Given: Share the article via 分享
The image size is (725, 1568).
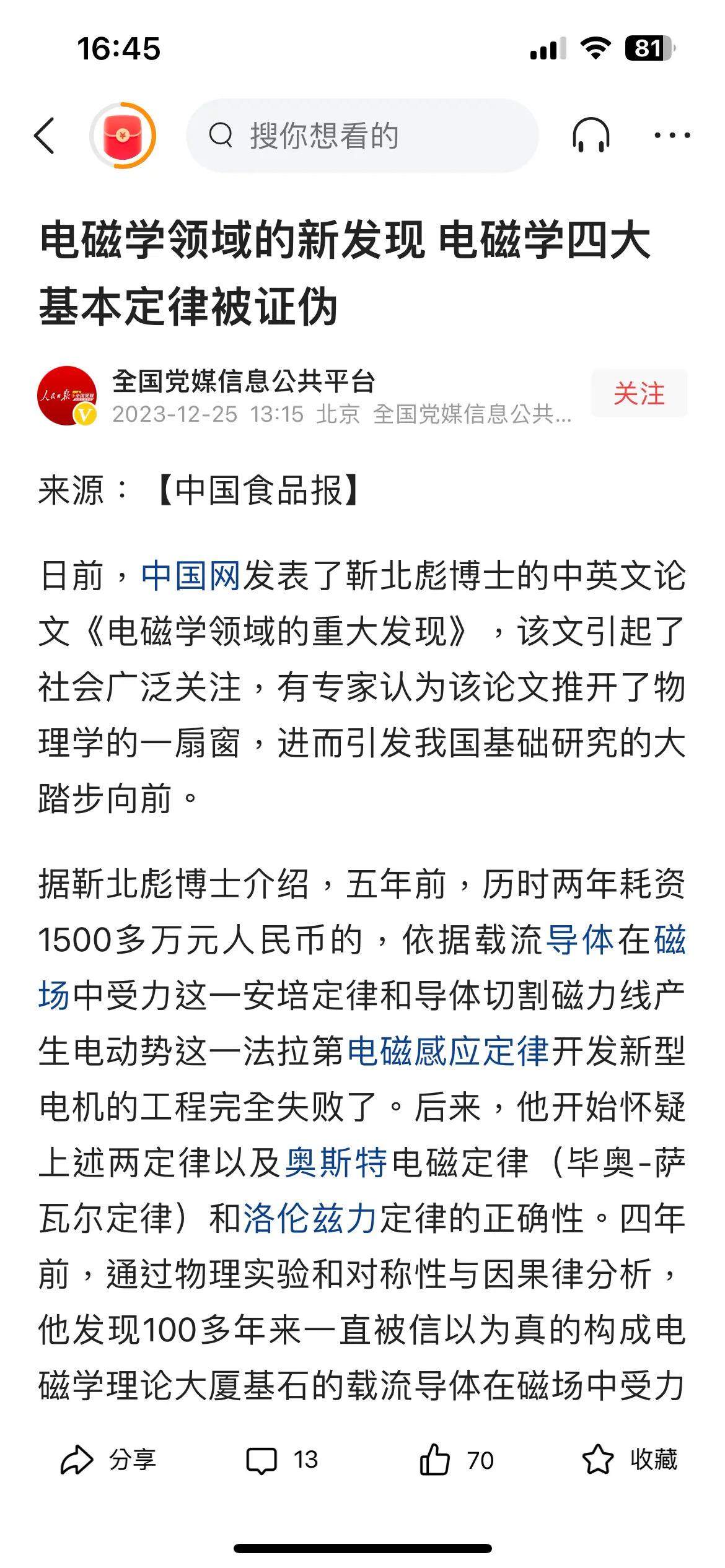Looking at the screenshot, I should click(108, 1460).
